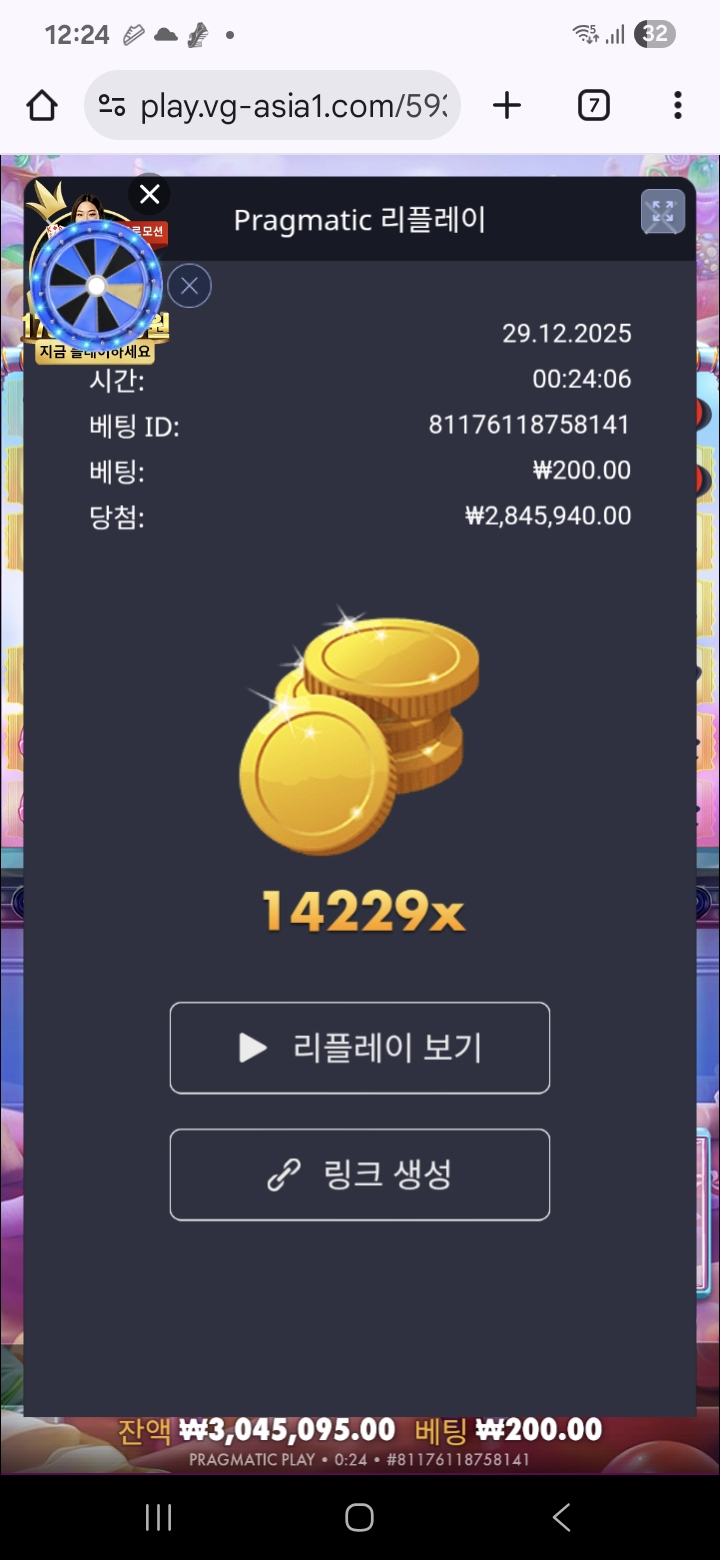The height and width of the screenshot is (1560, 720).
Task: Tap the 리플레이 보기 button
Action: [x=360, y=1048]
